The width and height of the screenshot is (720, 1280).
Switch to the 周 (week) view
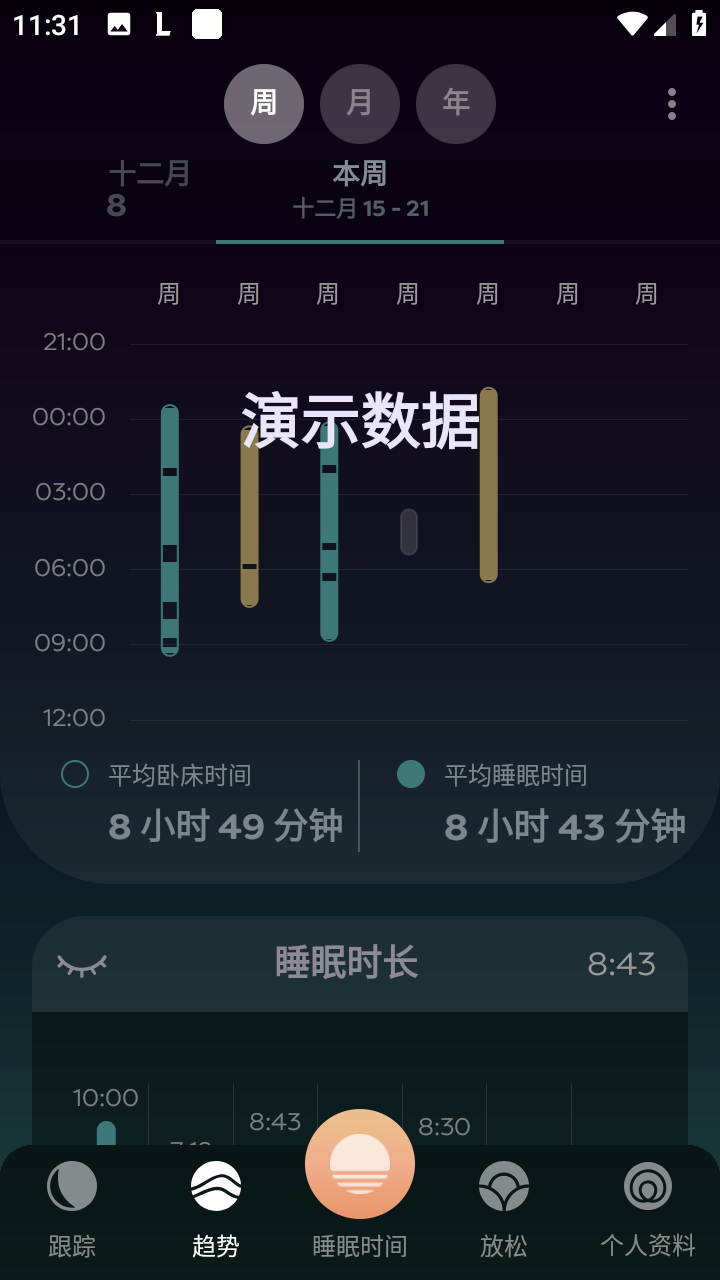tap(264, 104)
